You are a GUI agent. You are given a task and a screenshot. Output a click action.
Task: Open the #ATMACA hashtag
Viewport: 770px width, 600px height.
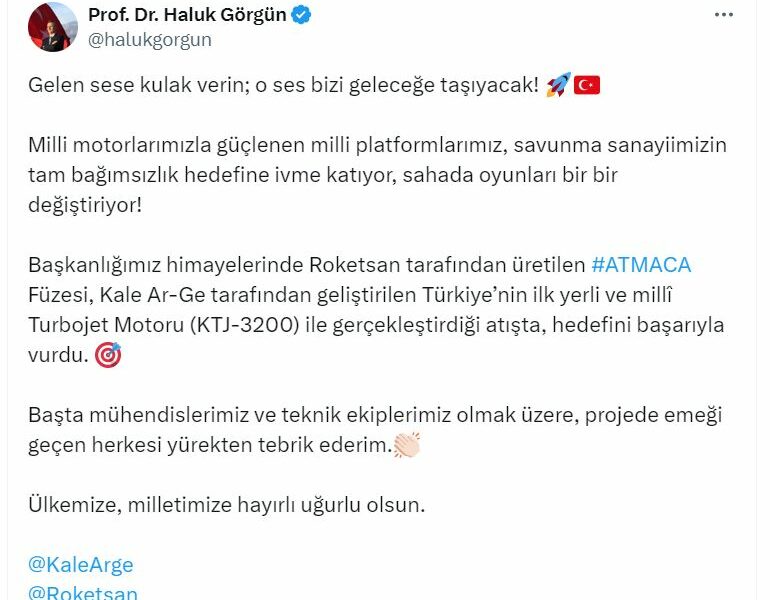click(641, 265)
